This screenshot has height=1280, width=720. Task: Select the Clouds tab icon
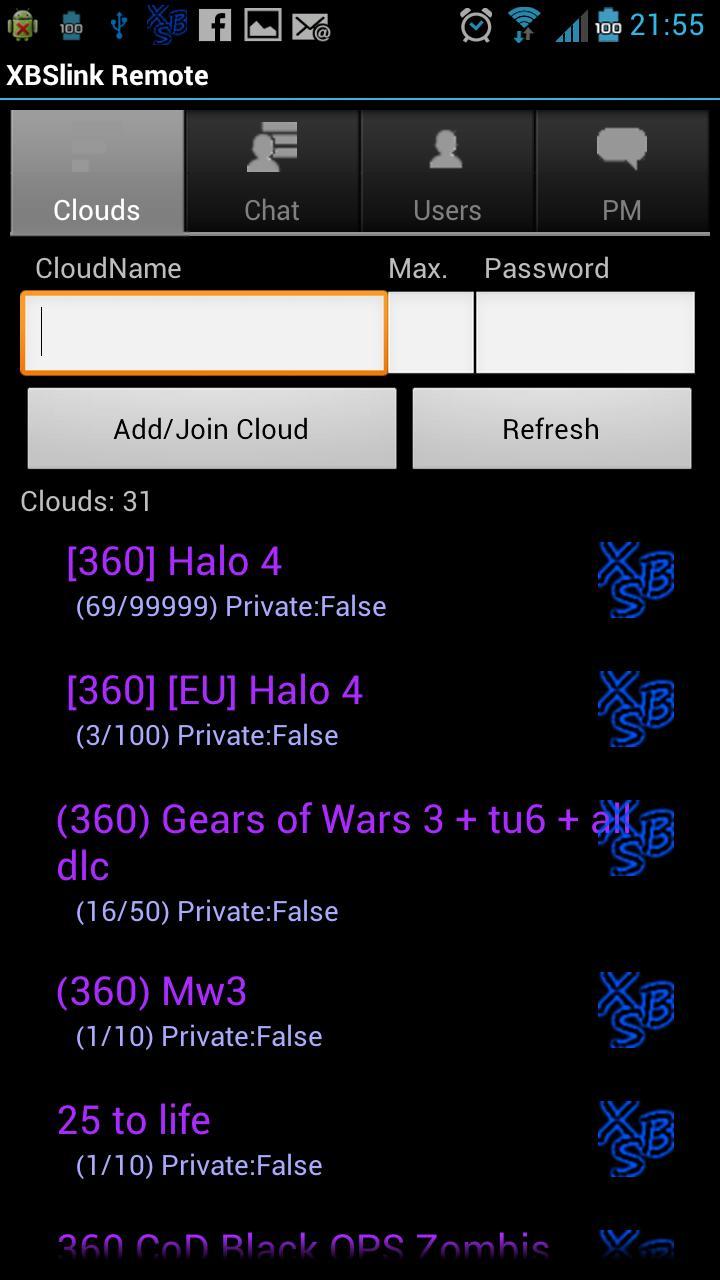[96, 147]
